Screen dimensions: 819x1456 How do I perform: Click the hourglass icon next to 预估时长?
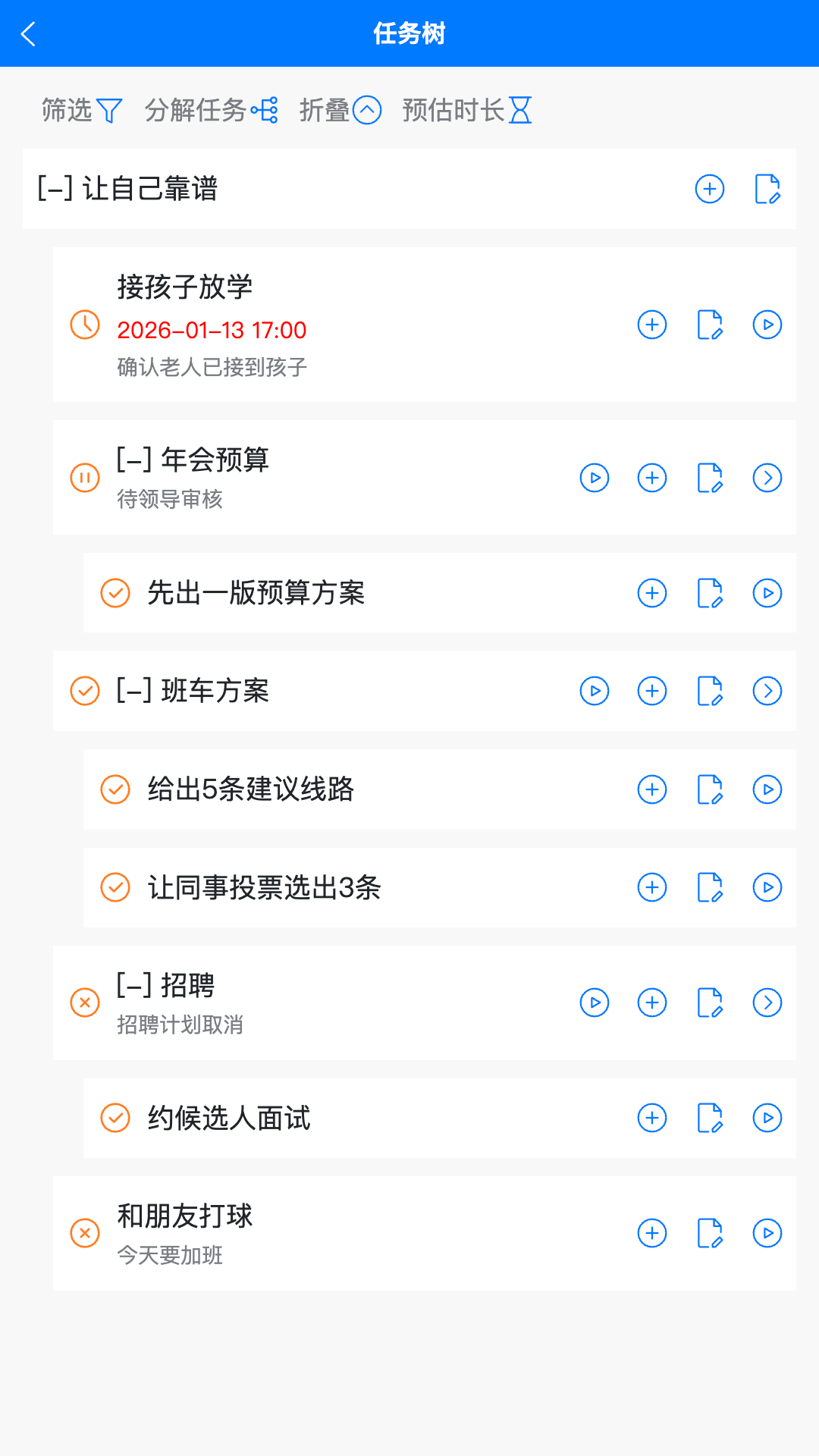[521, 110]
